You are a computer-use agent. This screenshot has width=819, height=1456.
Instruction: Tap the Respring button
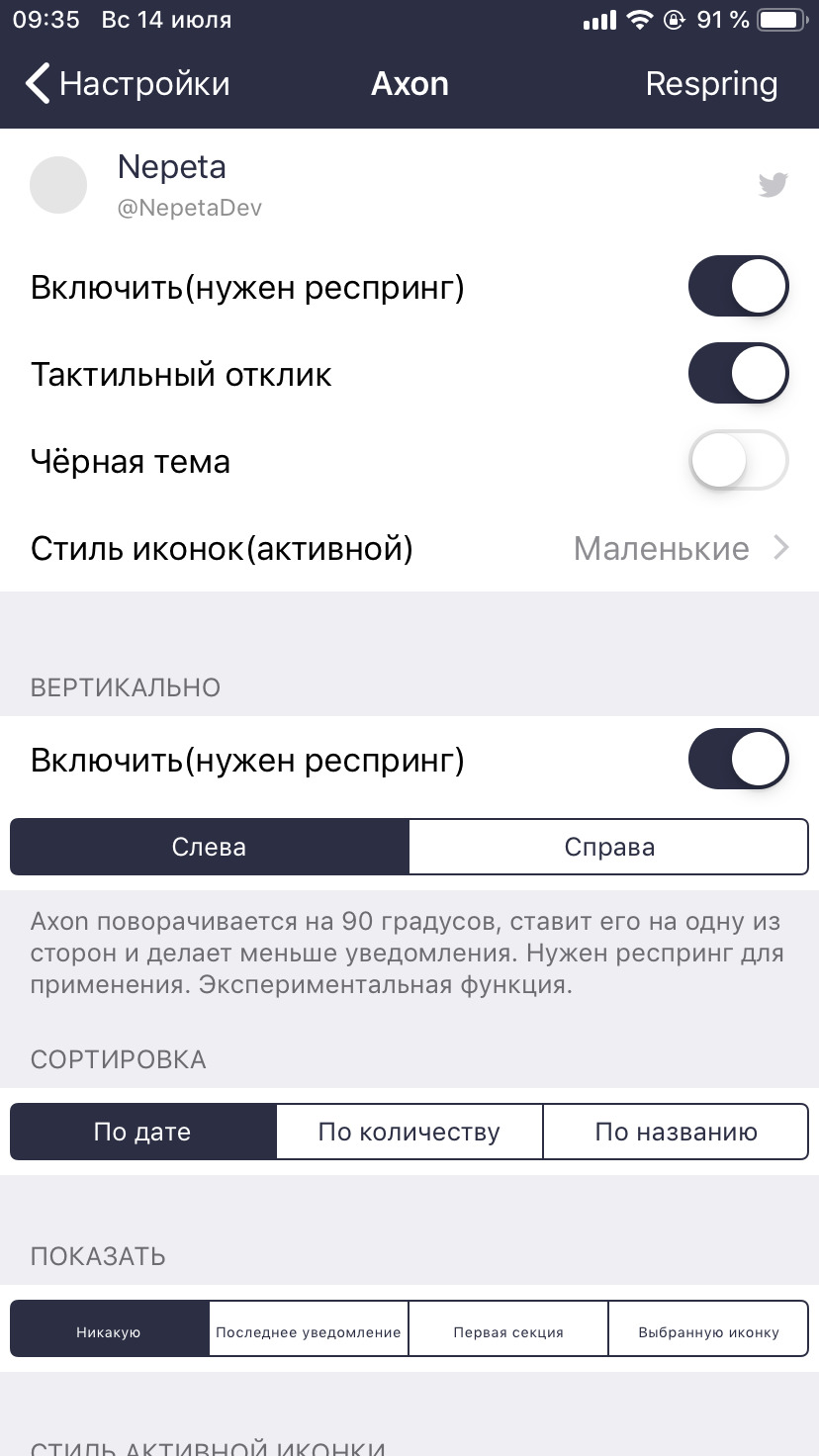[x=711, y=84]
